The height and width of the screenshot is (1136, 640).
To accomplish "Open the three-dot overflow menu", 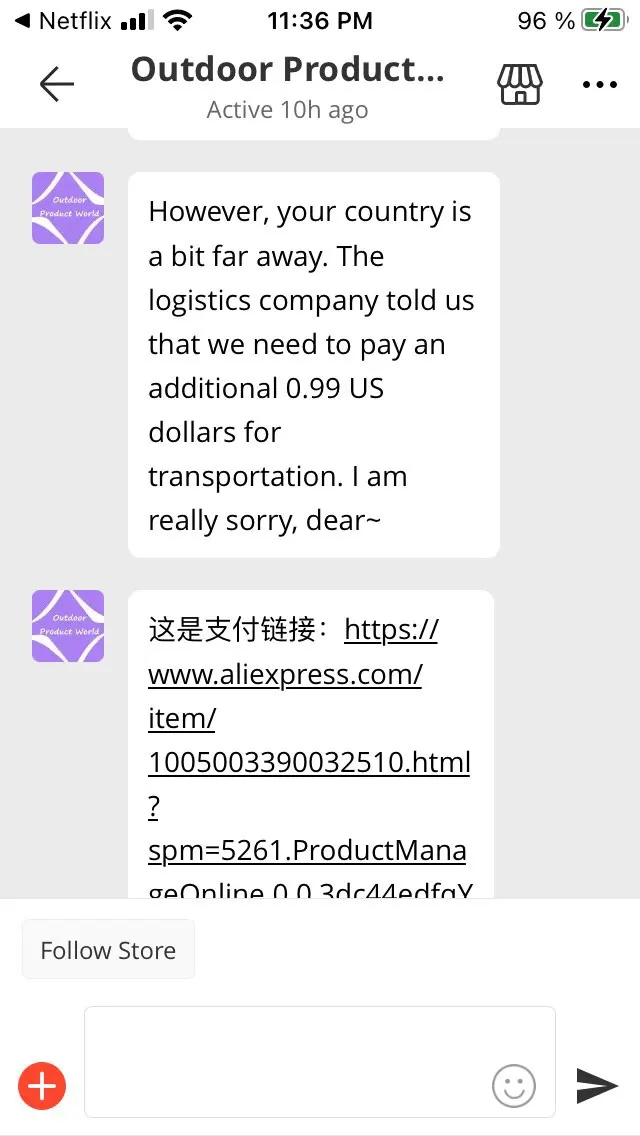I will pos(599,85).
